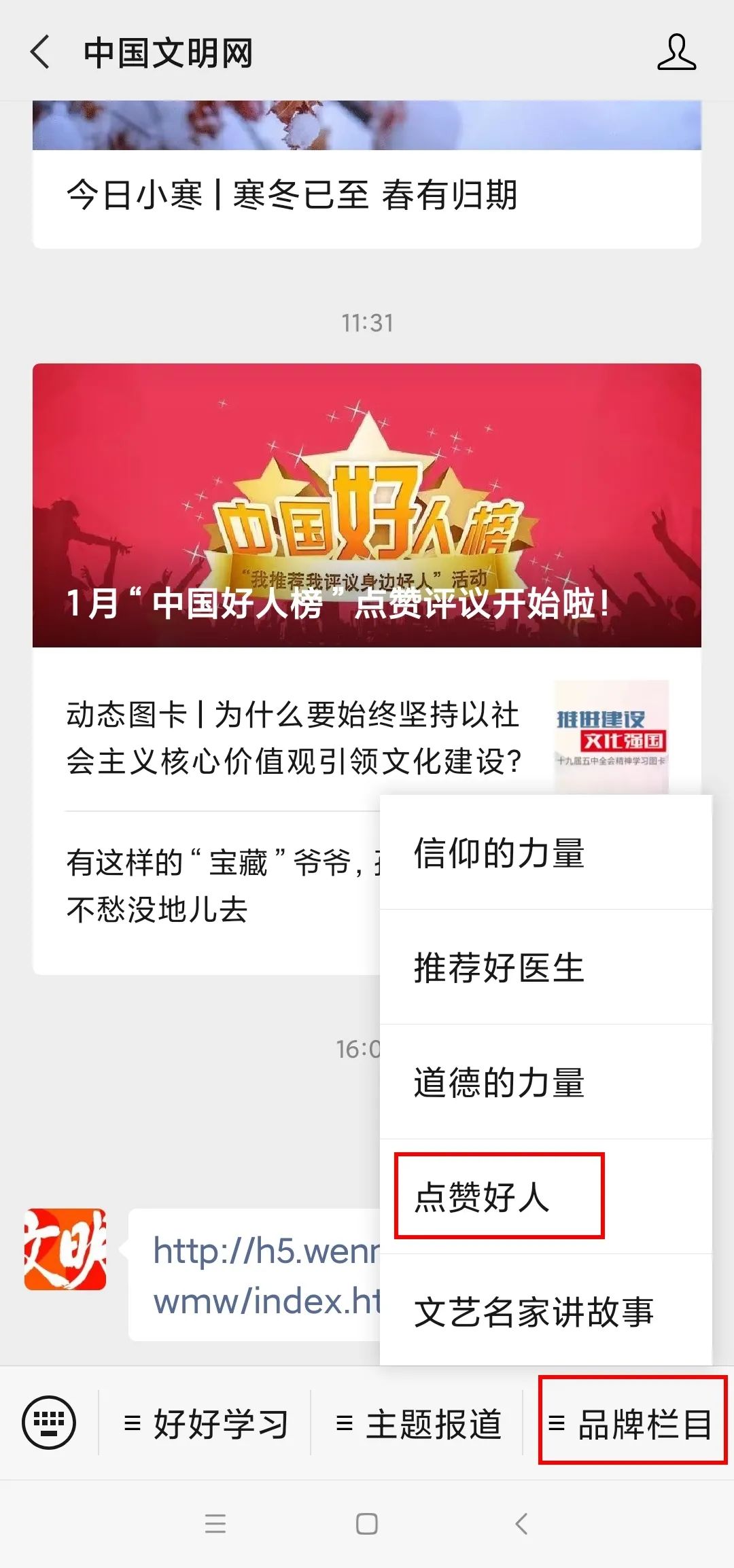Open recent apps from navigation bar

pos(215,1524)
